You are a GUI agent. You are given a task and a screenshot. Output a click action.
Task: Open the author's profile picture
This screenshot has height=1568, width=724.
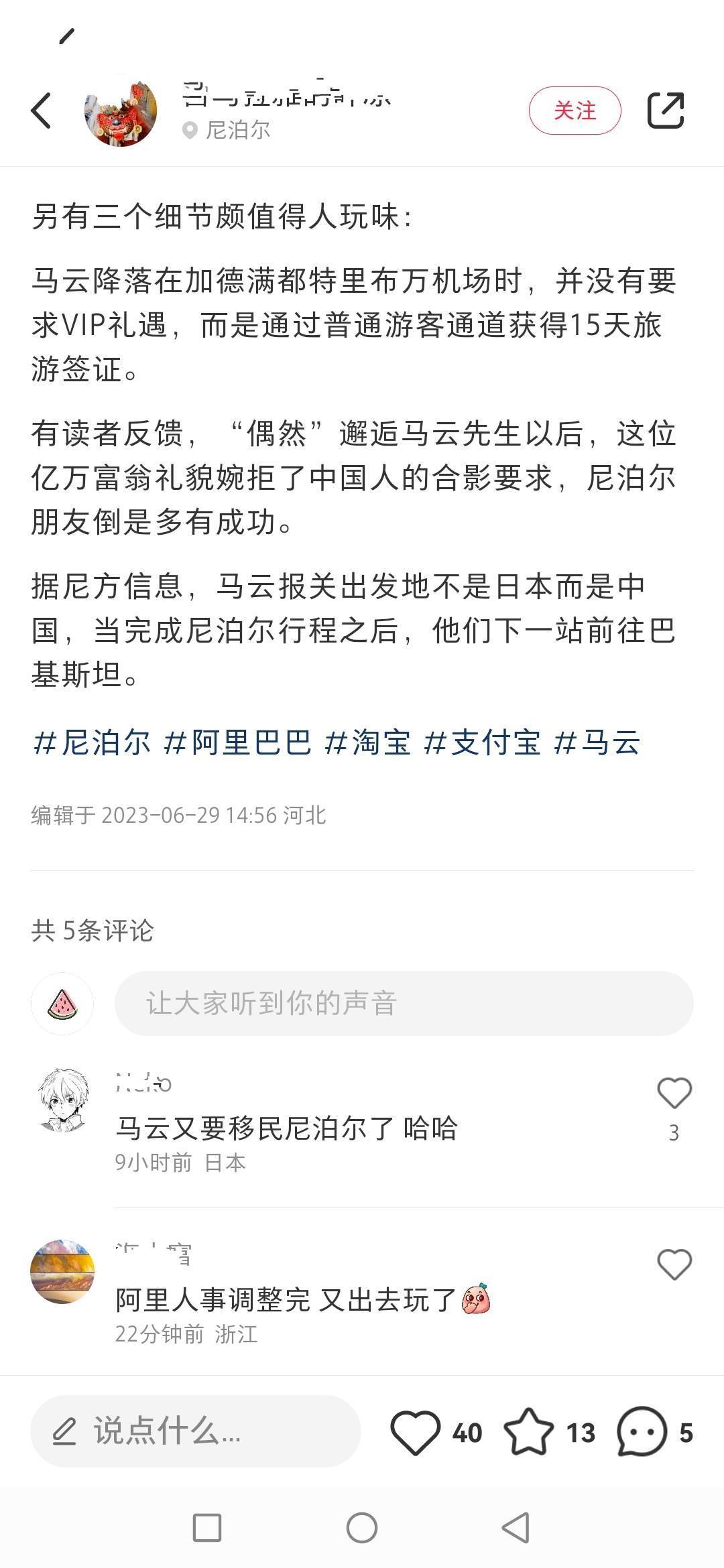point(121,111)
